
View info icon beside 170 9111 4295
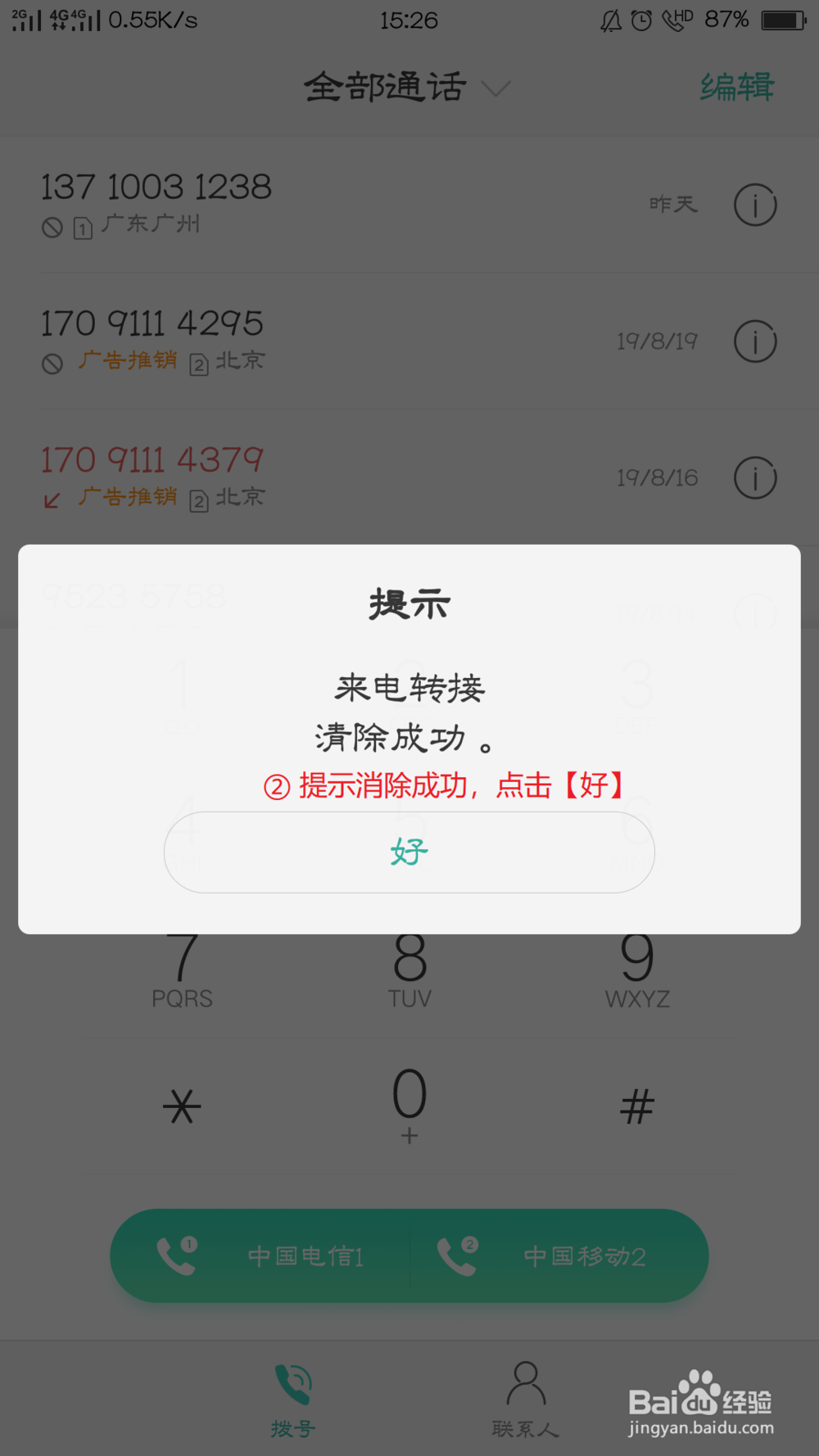click(754, 341)
